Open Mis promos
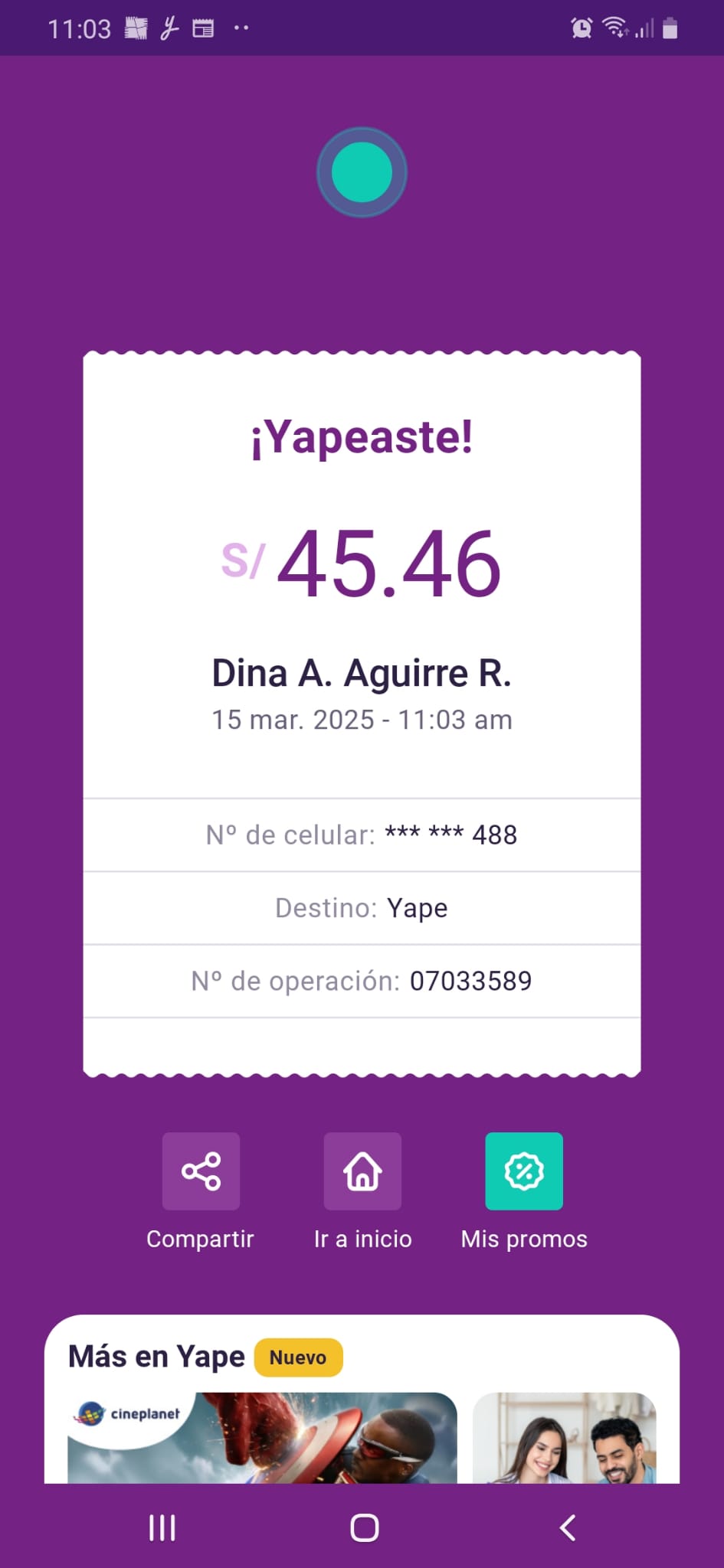Image resolution: width=724 pixels, height=1568 pixels. click(x=524, y=1171)
